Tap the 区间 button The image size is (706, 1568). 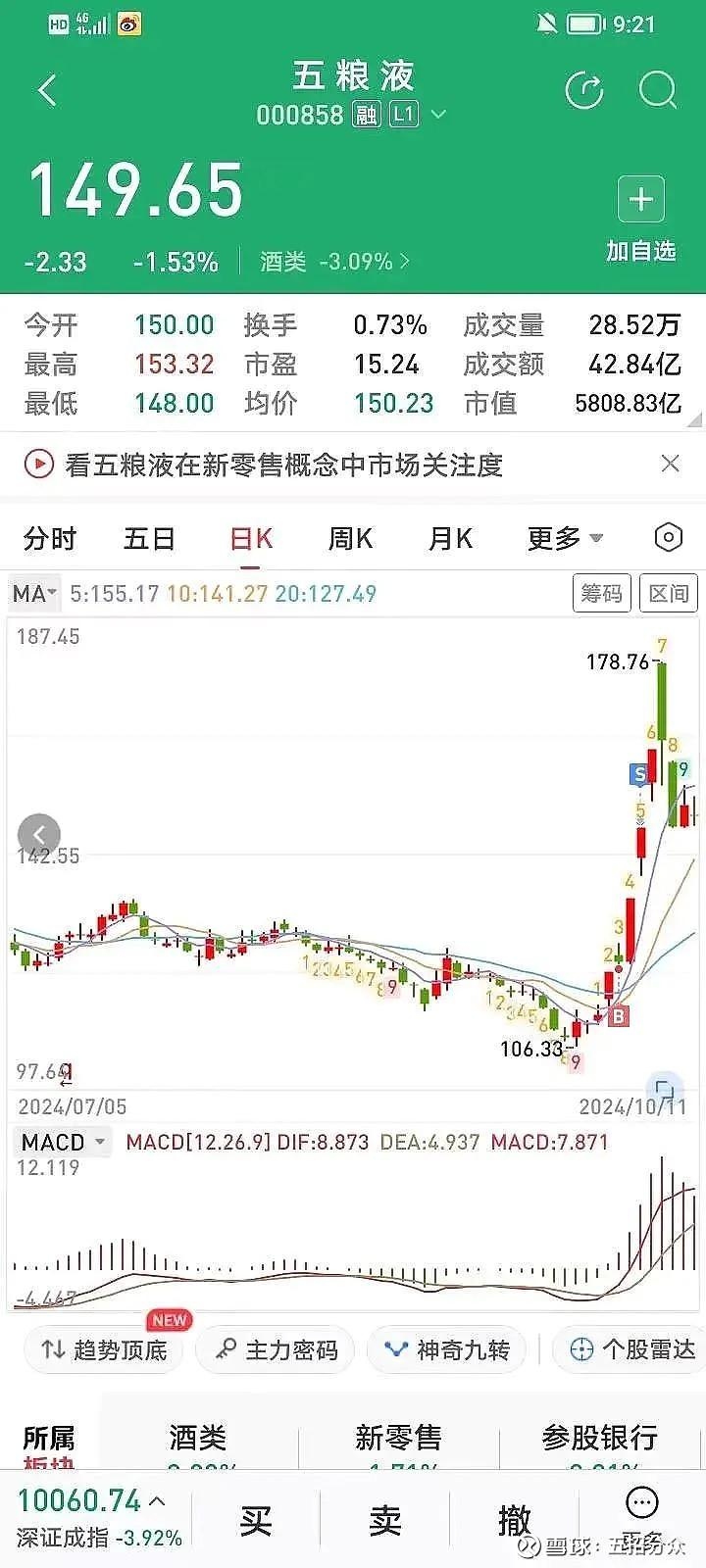pos(668,593)
